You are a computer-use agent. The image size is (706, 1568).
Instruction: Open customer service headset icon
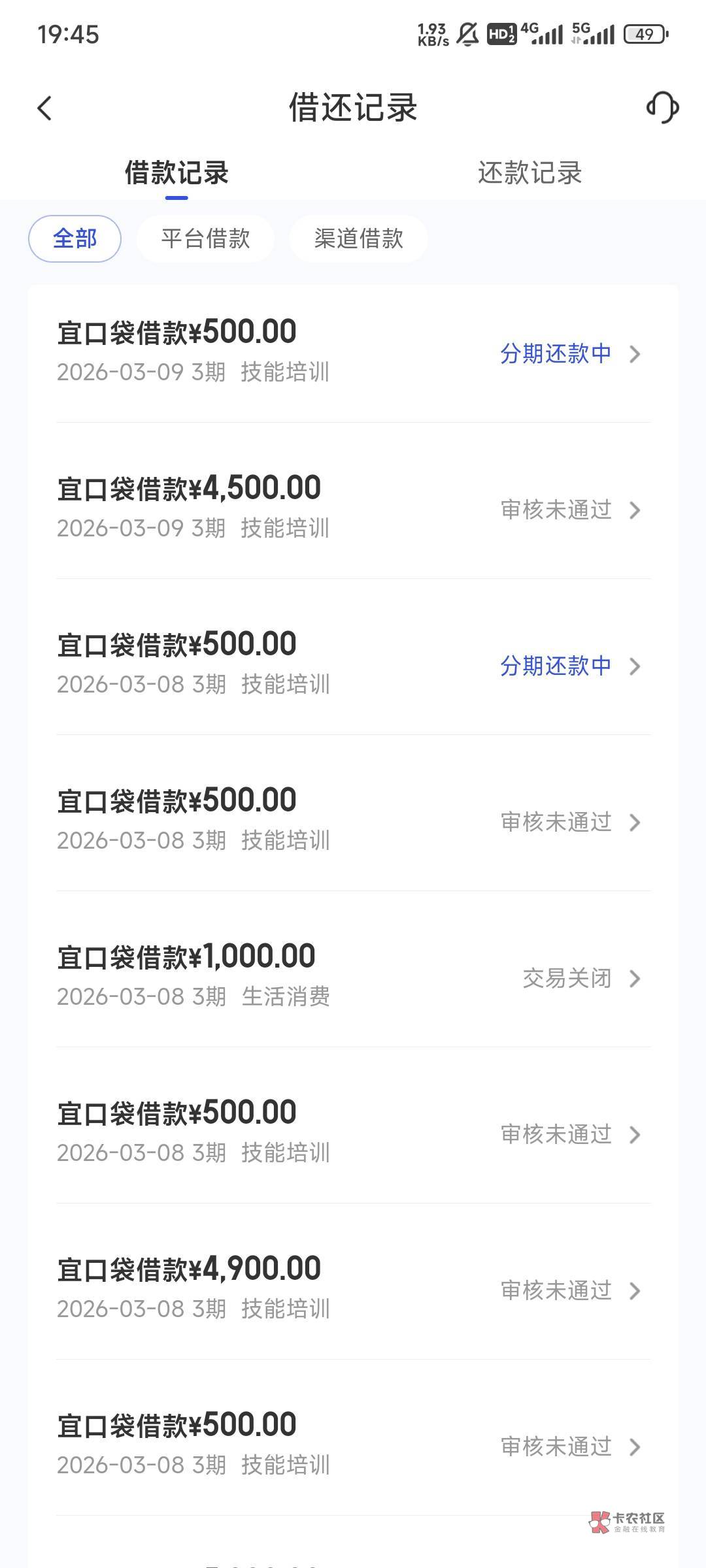662,108
